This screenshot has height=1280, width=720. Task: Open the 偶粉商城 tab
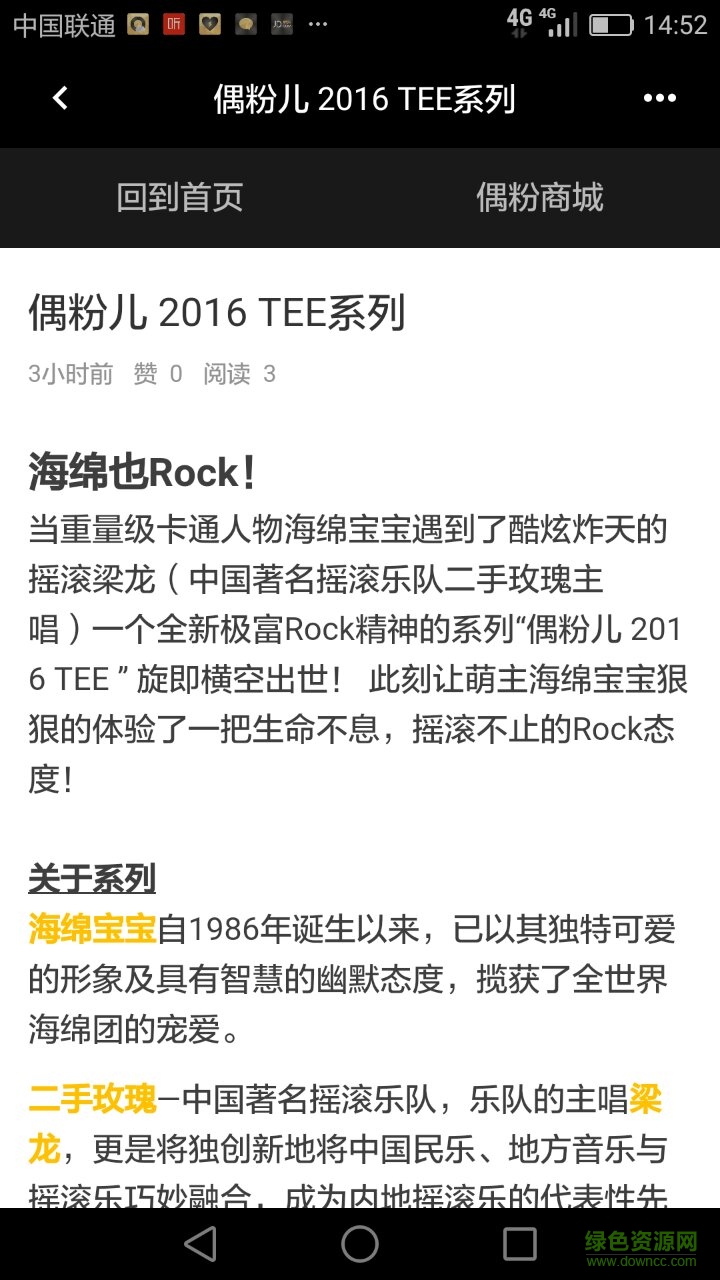coord(540,197)
